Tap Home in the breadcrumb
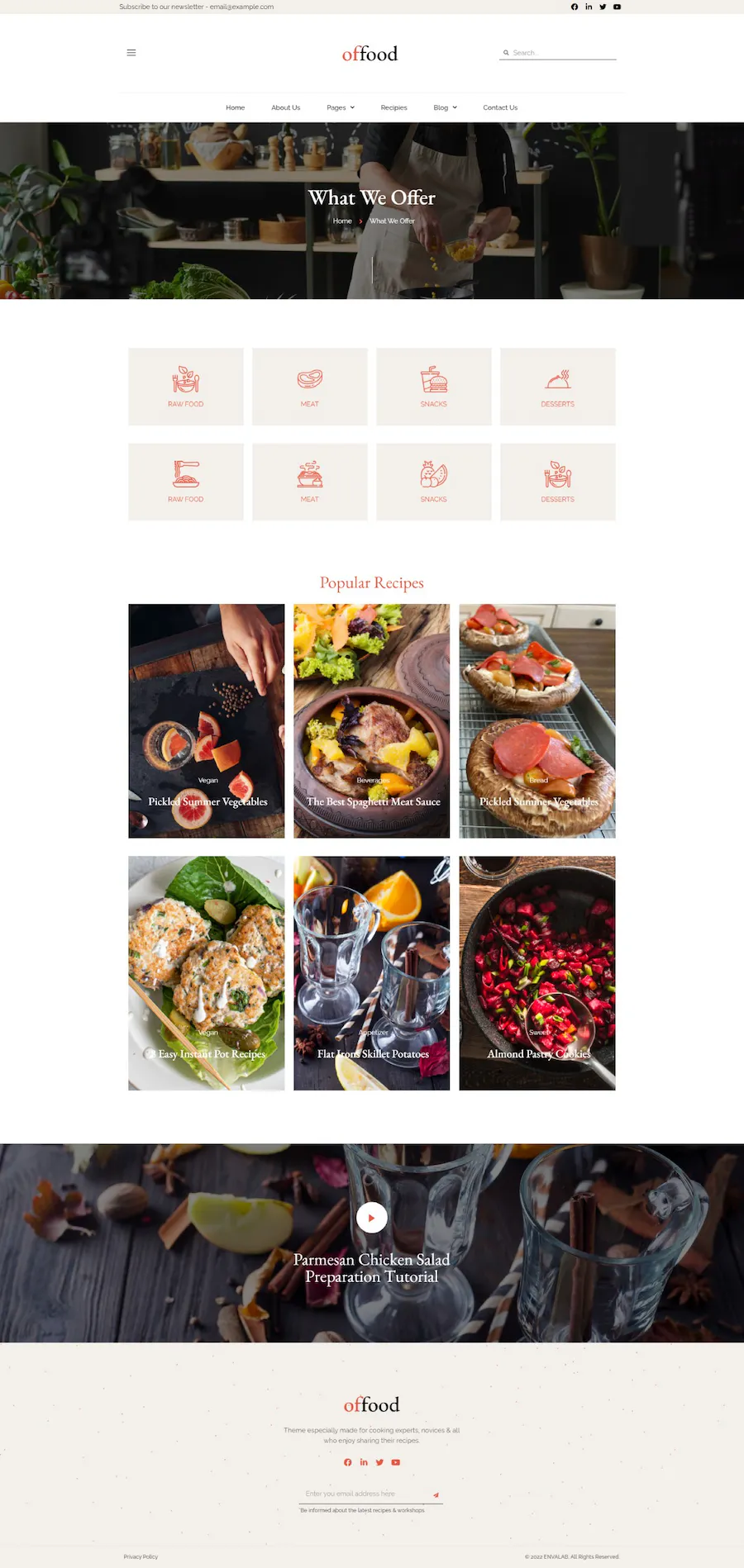Image resolution: width=744 pixels, height=1568 pixels. click(x=342, y=221)
